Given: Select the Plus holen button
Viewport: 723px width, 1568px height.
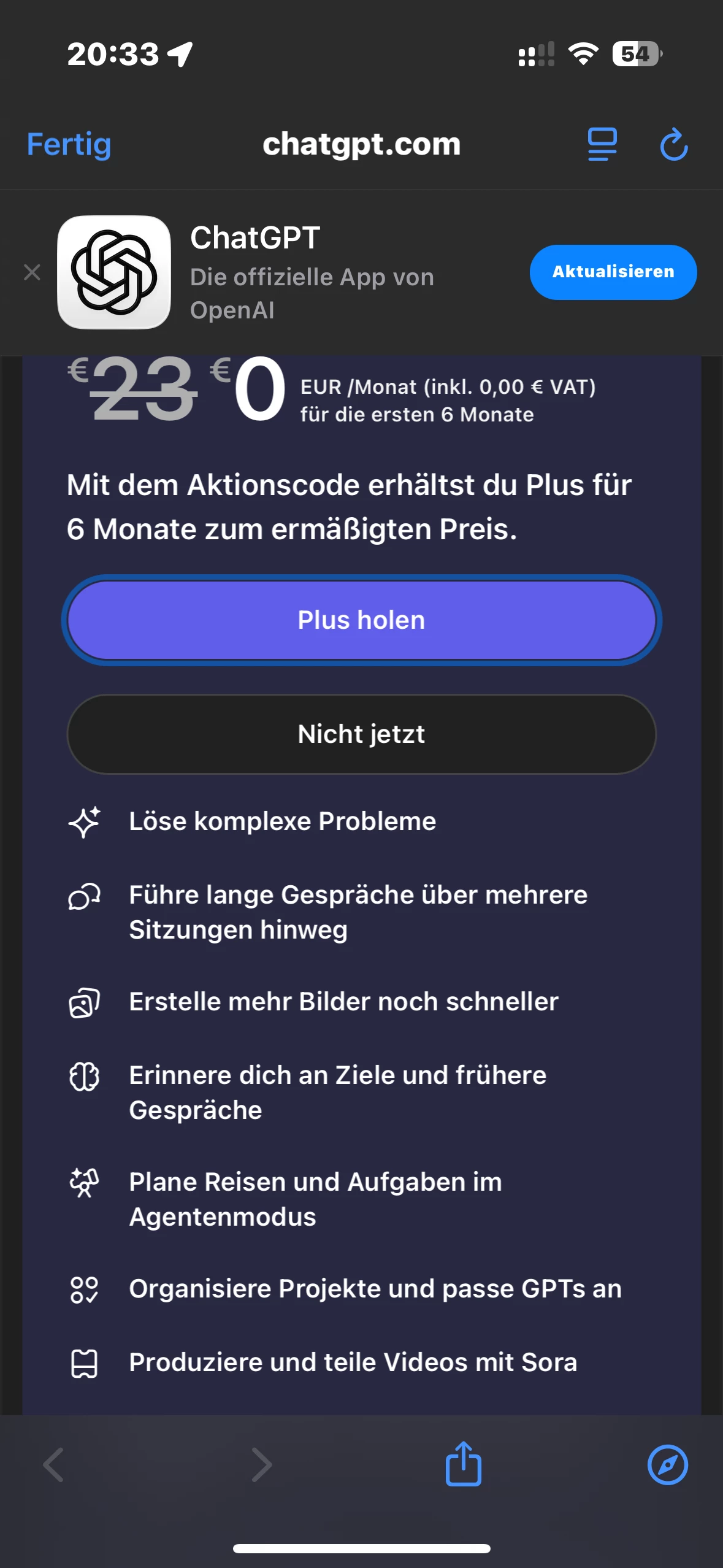Looking at the screenshot, I should pos(361,620).
